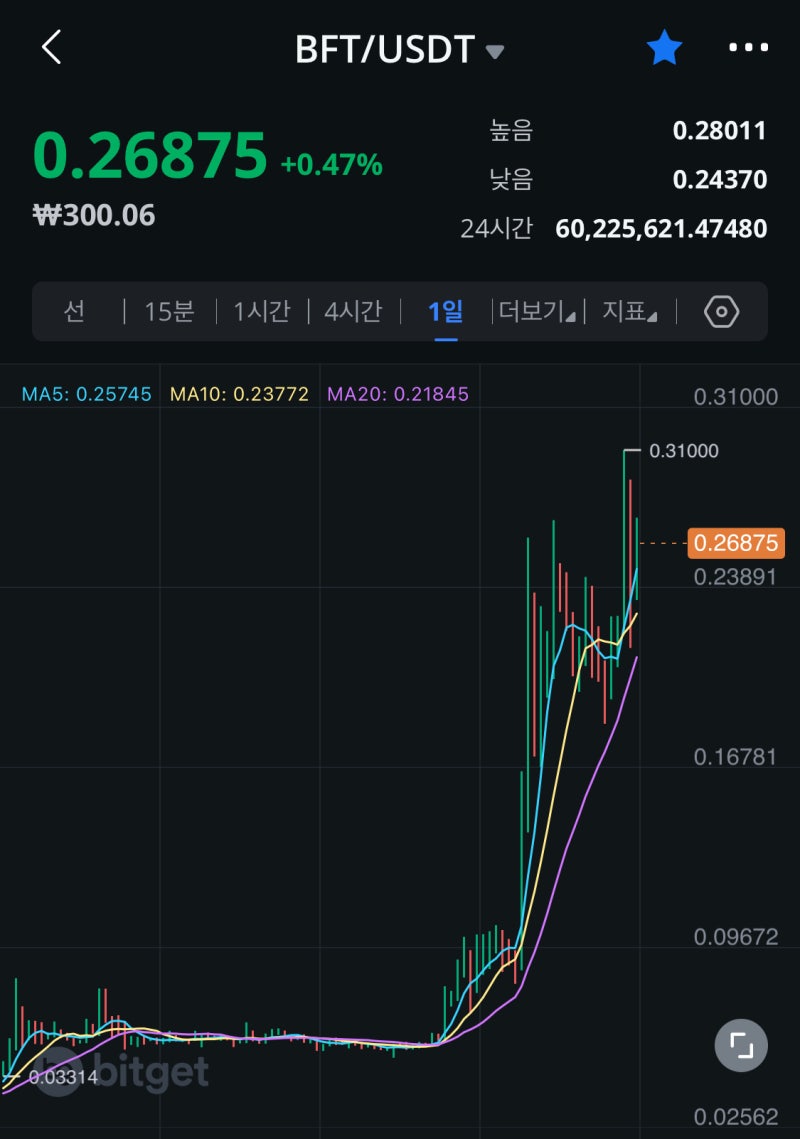Screen dimensions: 800x1139
Task: Tap the fullscreen chart expand icon
Action: pos(740,1044)
